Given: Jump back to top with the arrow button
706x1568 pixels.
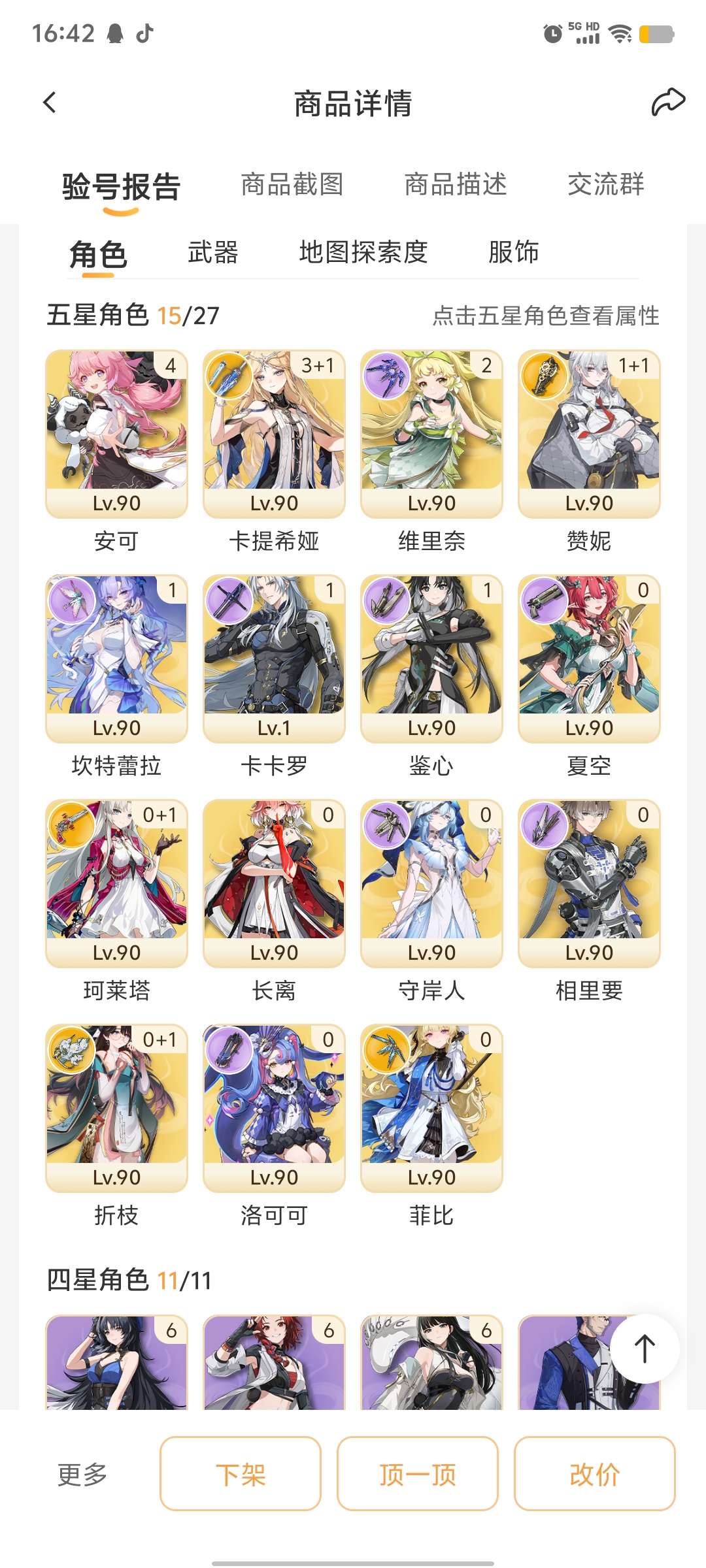Looking at the screenshot, I should coord(645,1348).
